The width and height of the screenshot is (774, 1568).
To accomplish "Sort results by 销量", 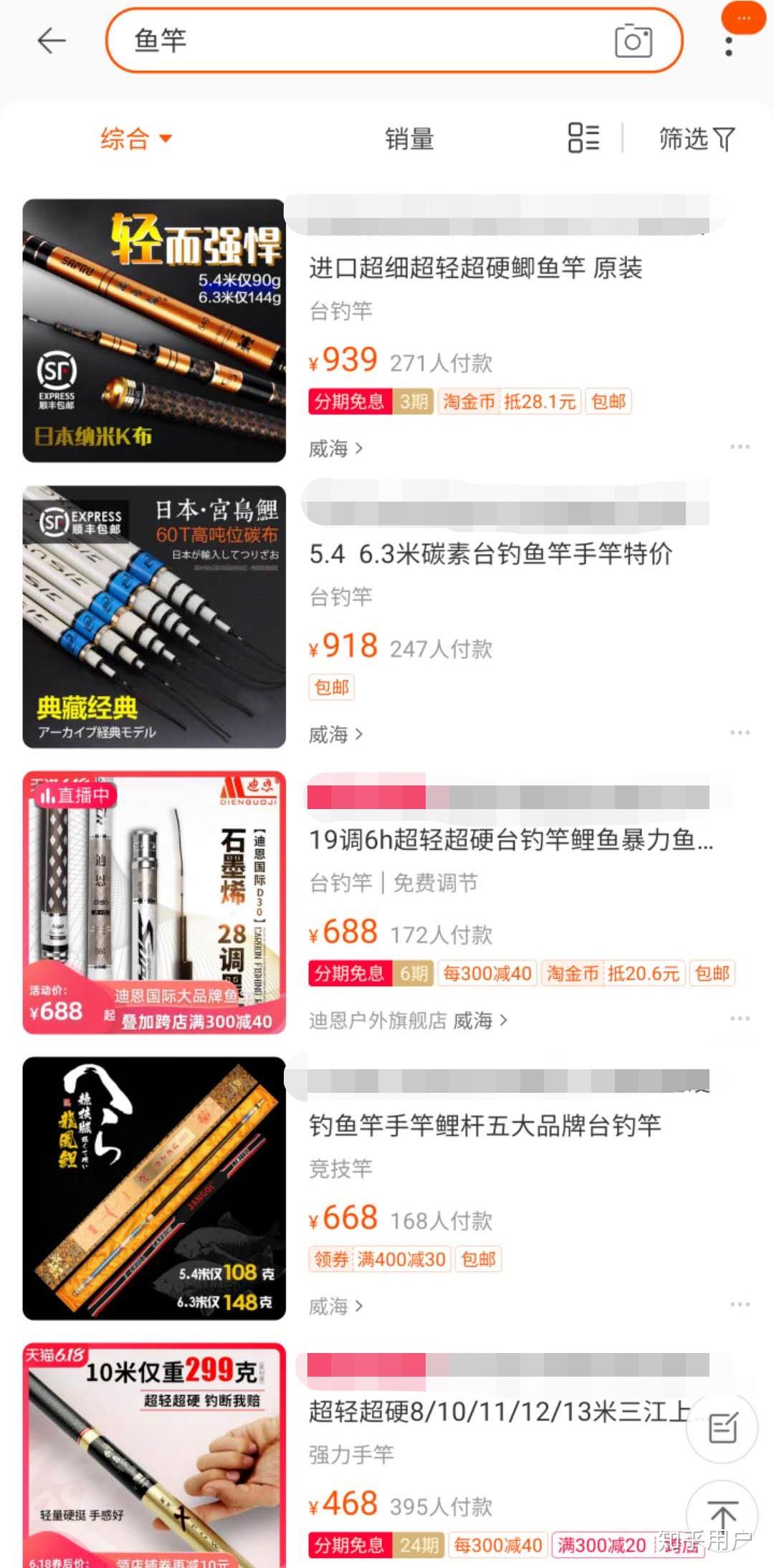I will pos(409,138).
